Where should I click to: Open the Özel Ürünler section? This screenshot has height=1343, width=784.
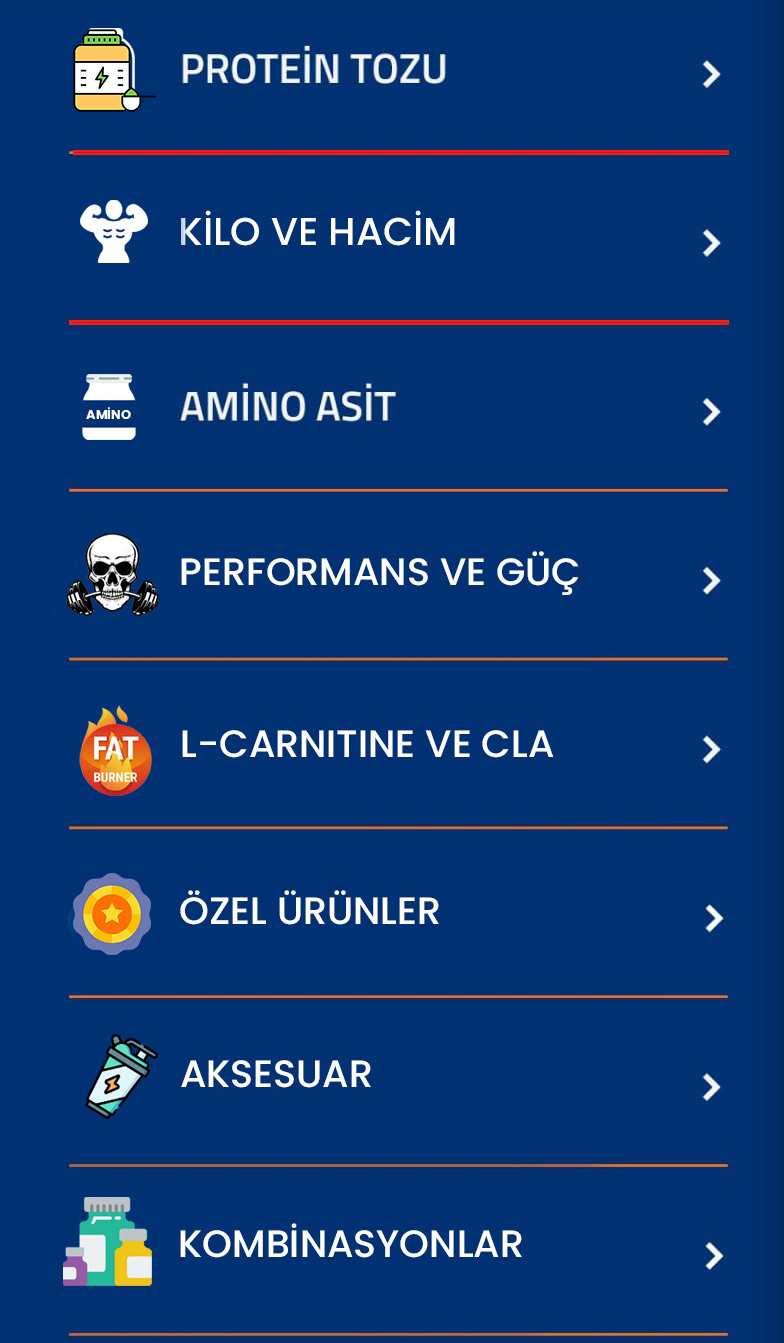(398, 913)
